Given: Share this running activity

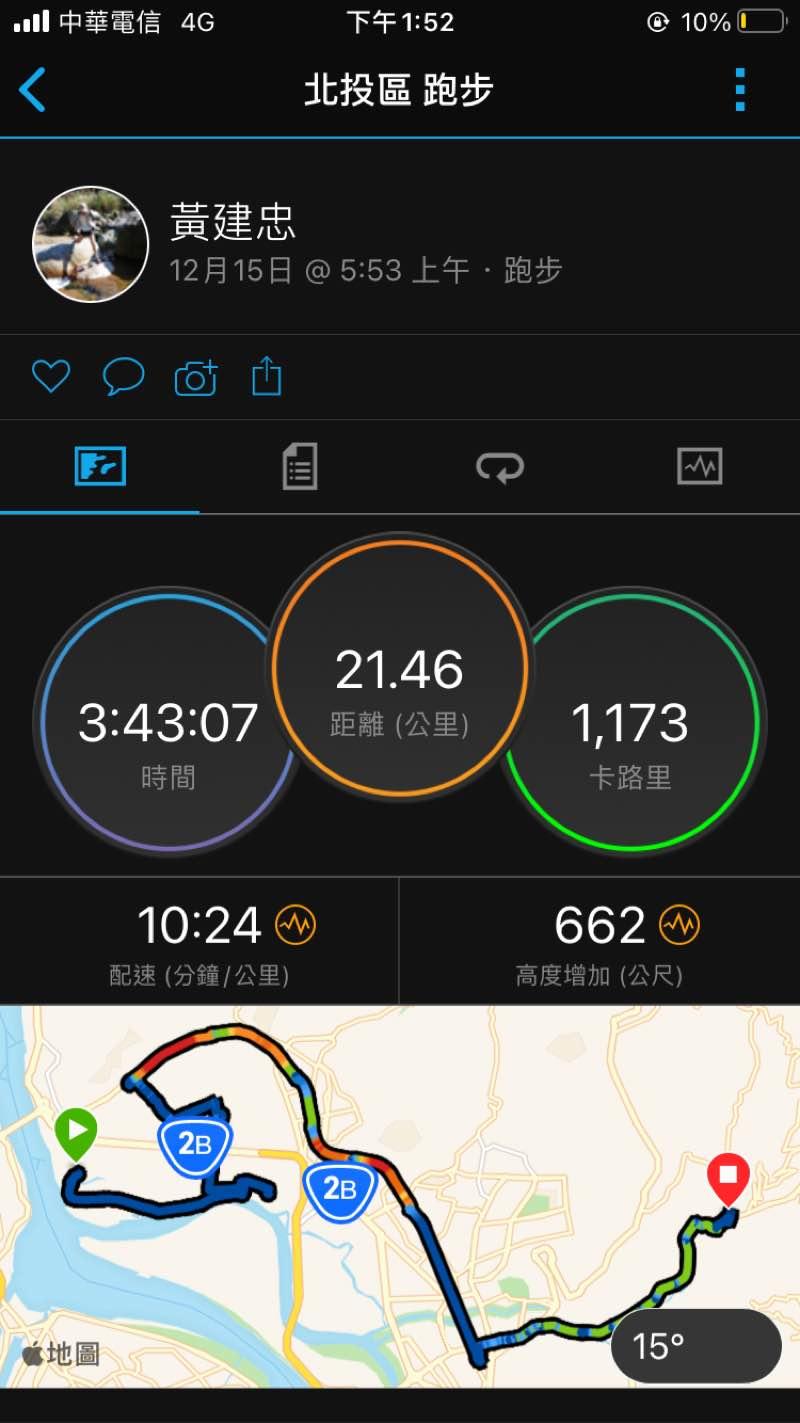Looking at the screenshot, I should (x=267, y=377).
